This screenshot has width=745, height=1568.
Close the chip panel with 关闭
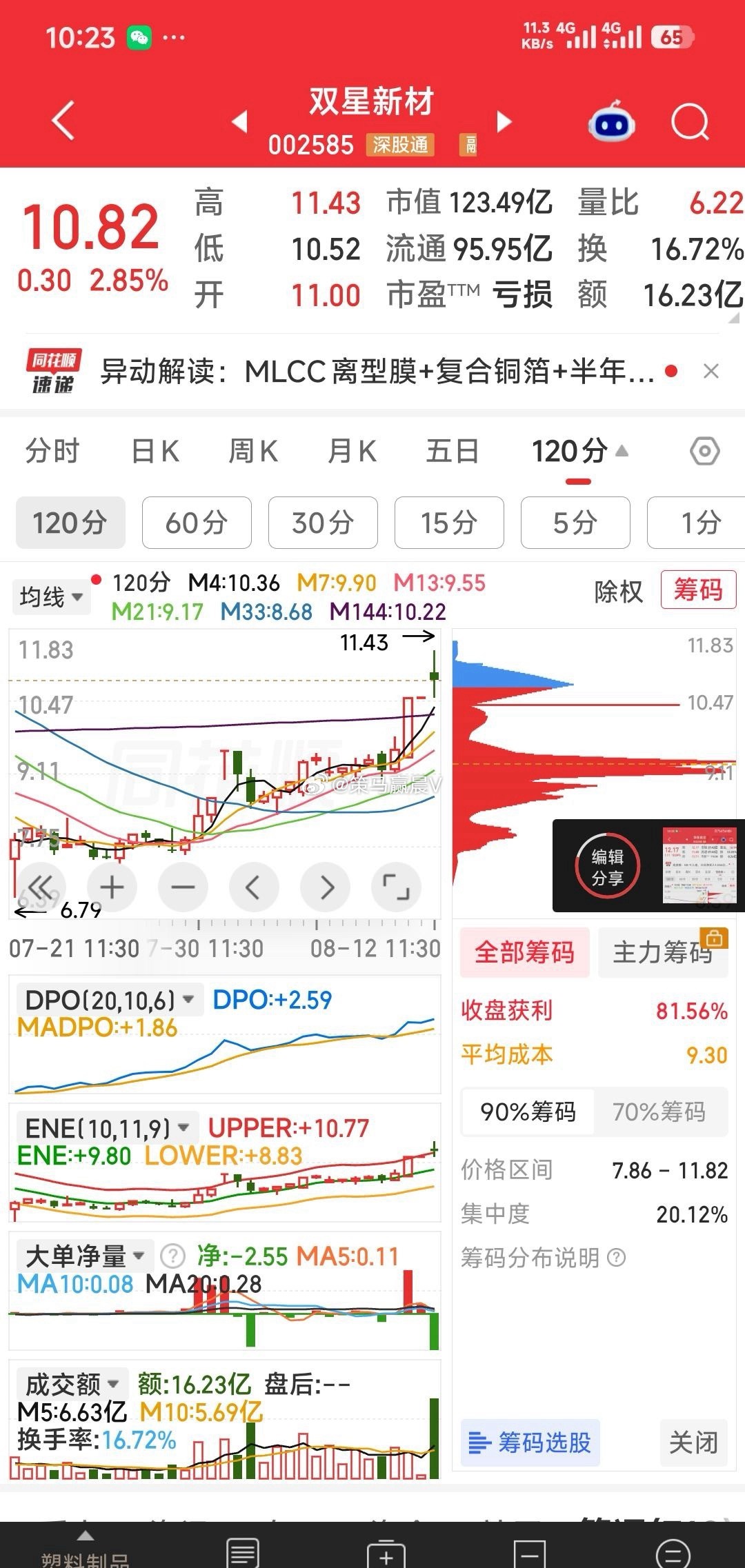(x=693, y=1443)
